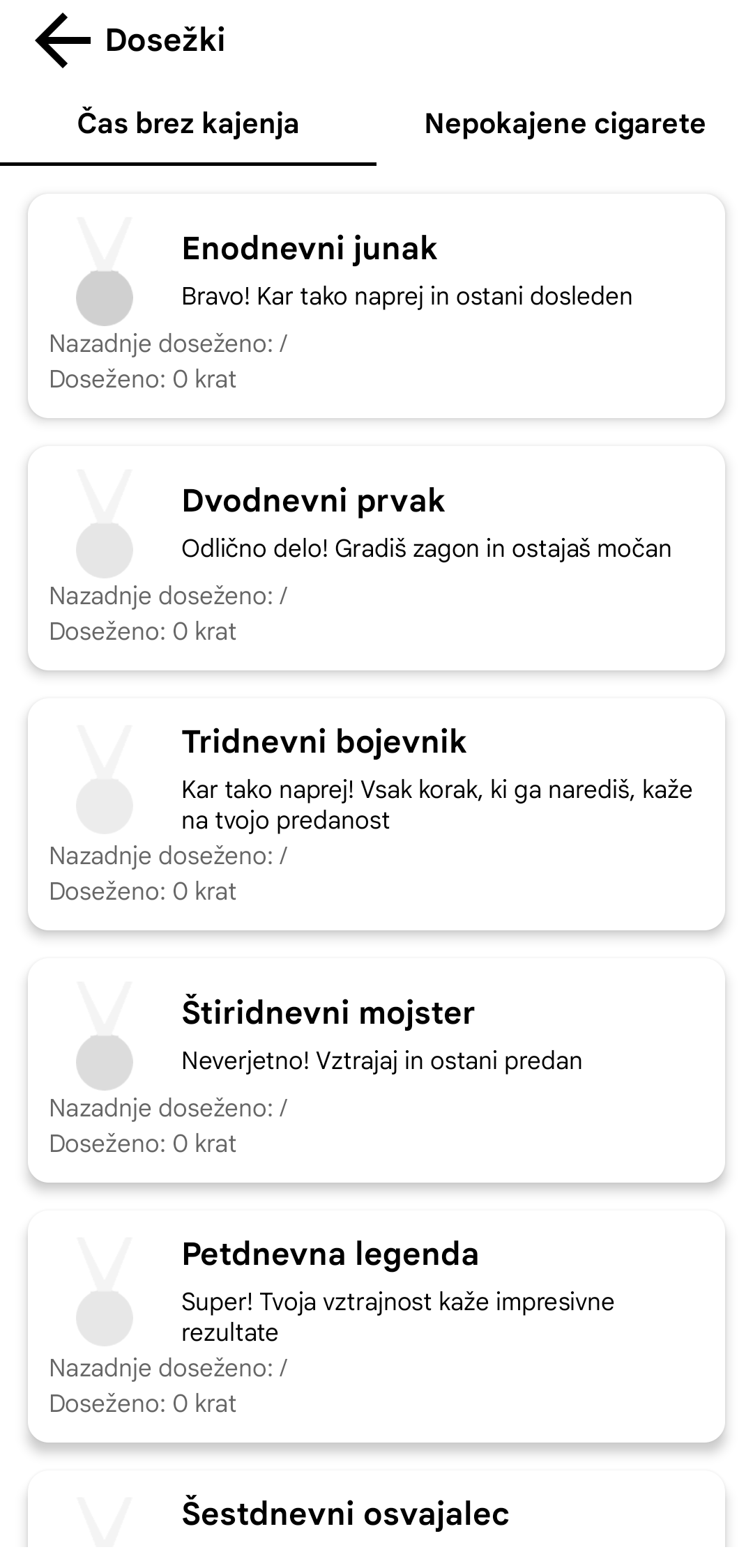Open the Dvodnevni prvak achievement card
Image resolution: width=753 pixels, height=1568 pixels.
pyautogui.click(x=376, y=559)
